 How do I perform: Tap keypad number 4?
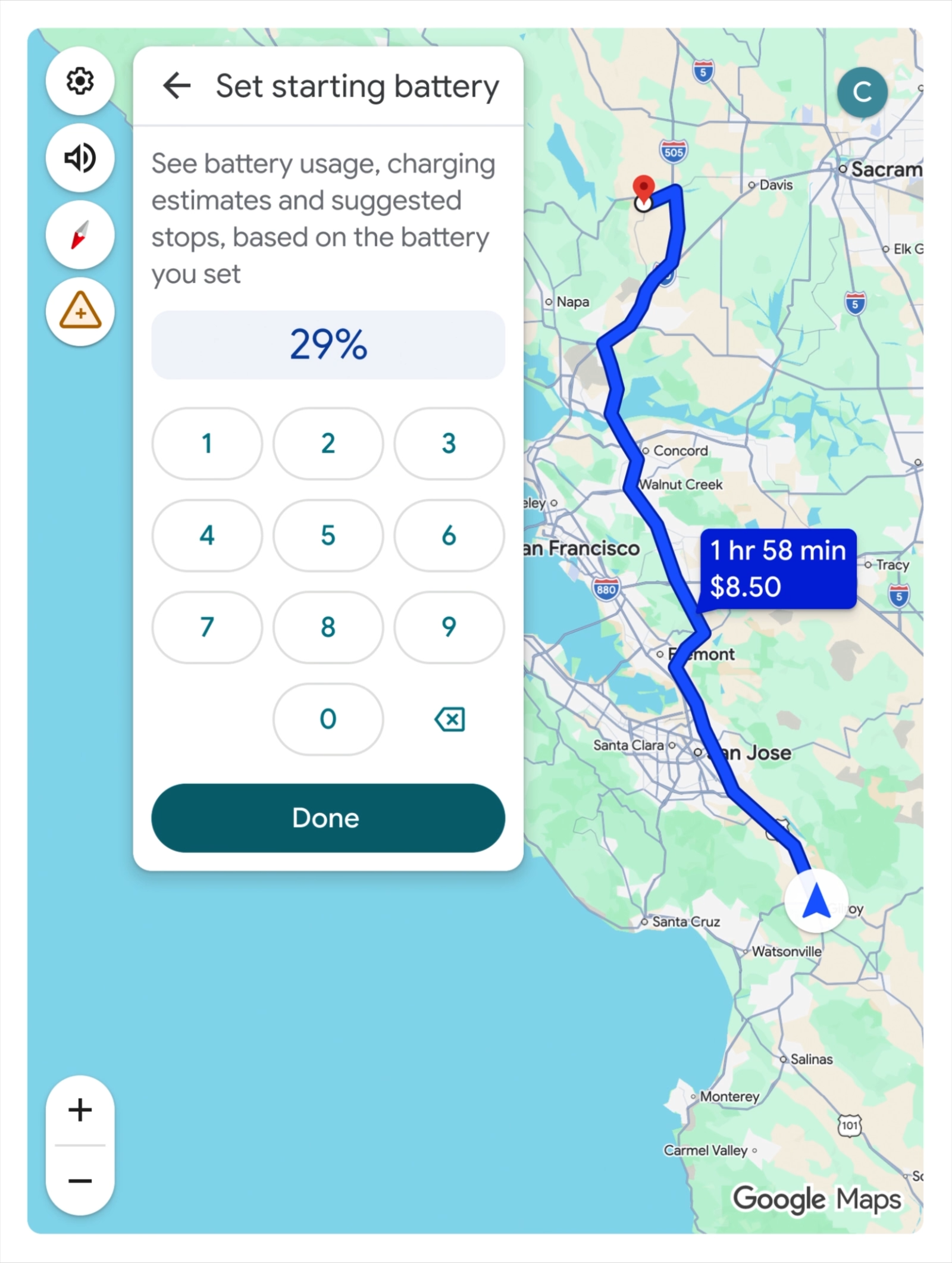coord(206,535)
